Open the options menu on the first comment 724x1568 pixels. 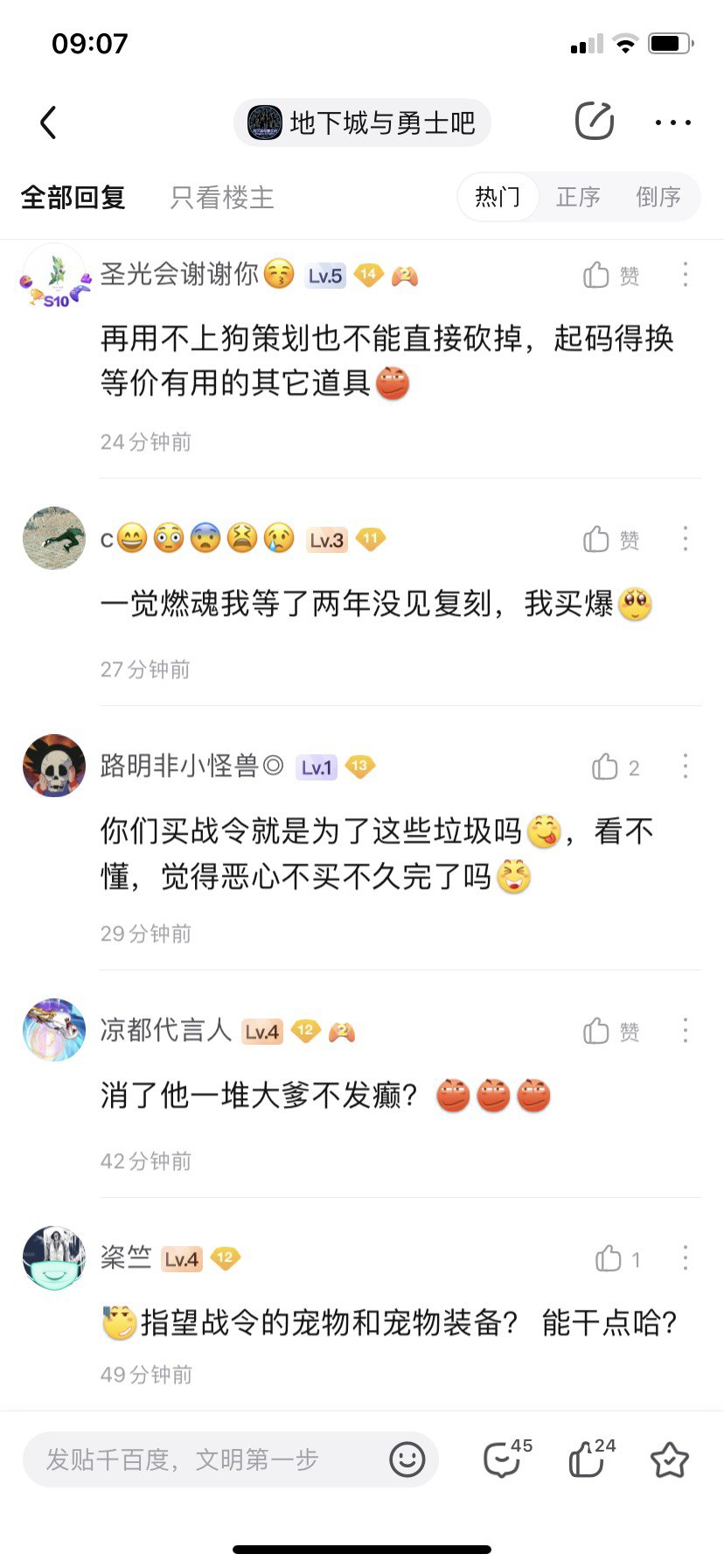686,275
